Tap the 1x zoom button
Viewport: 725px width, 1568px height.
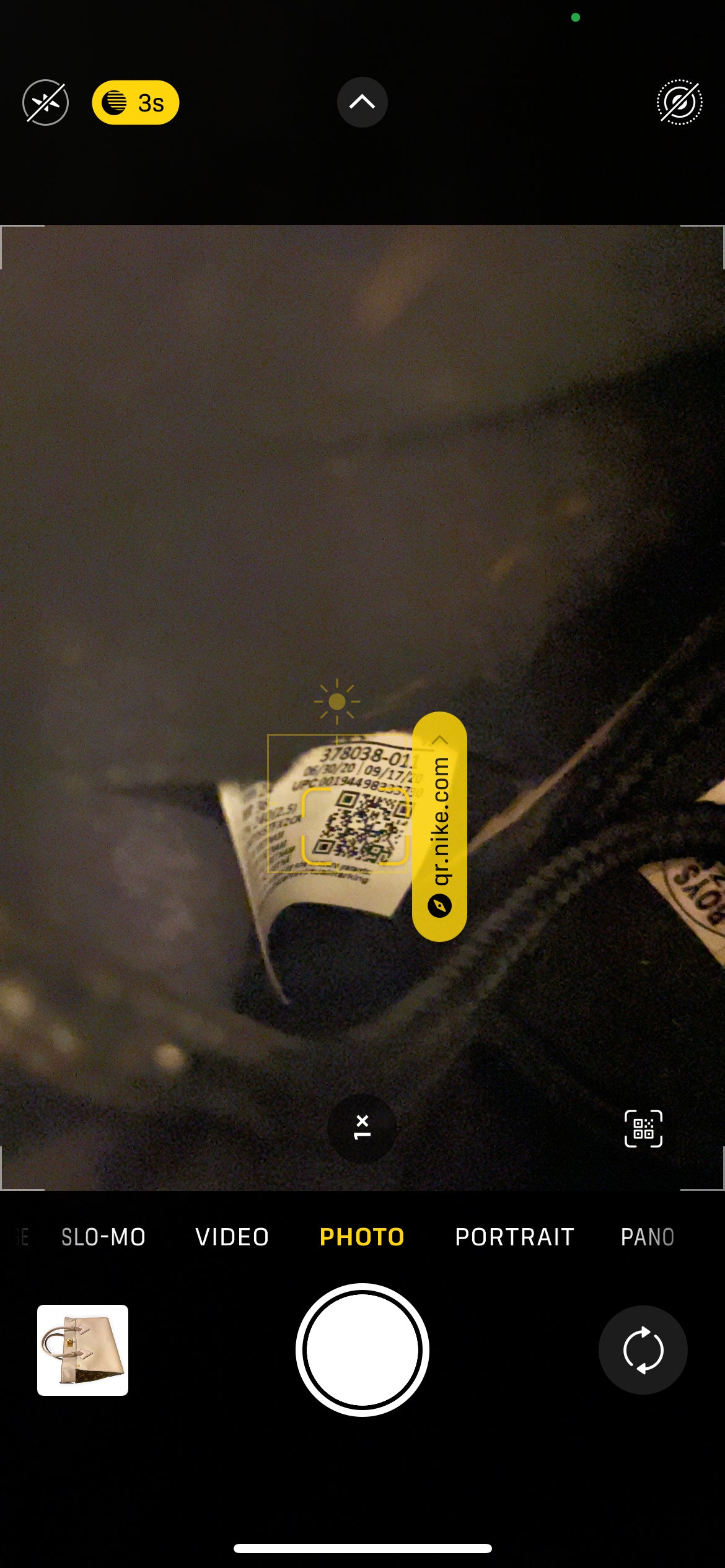362,1127
